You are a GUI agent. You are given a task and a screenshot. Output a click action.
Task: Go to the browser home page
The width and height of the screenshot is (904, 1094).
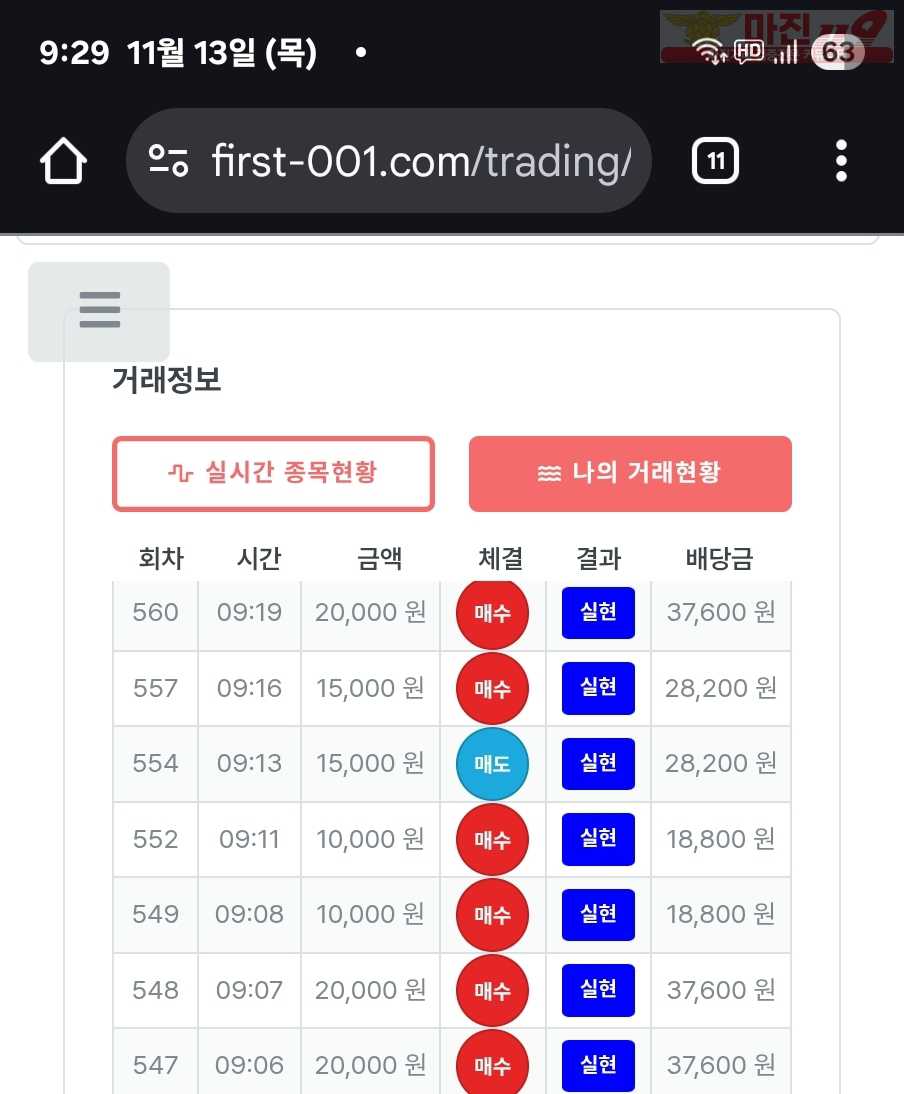(x=63, y=161)
